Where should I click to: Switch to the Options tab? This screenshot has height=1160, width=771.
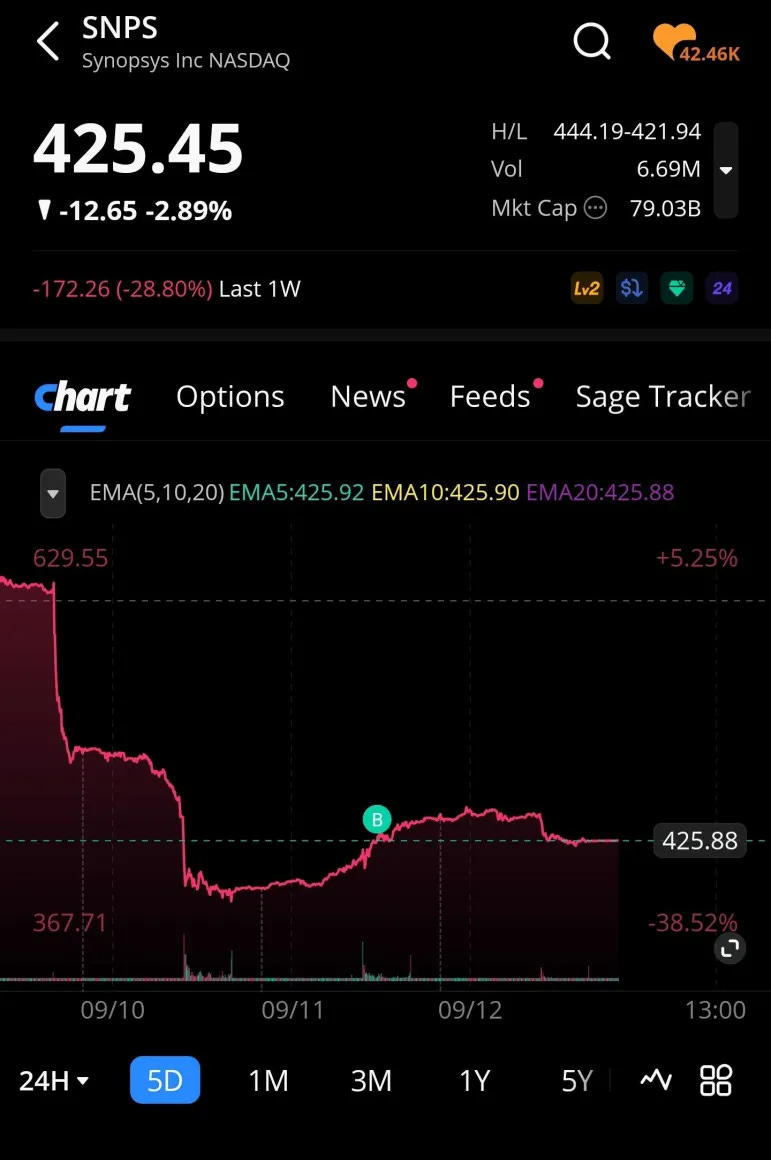click(x=230, y=397)
